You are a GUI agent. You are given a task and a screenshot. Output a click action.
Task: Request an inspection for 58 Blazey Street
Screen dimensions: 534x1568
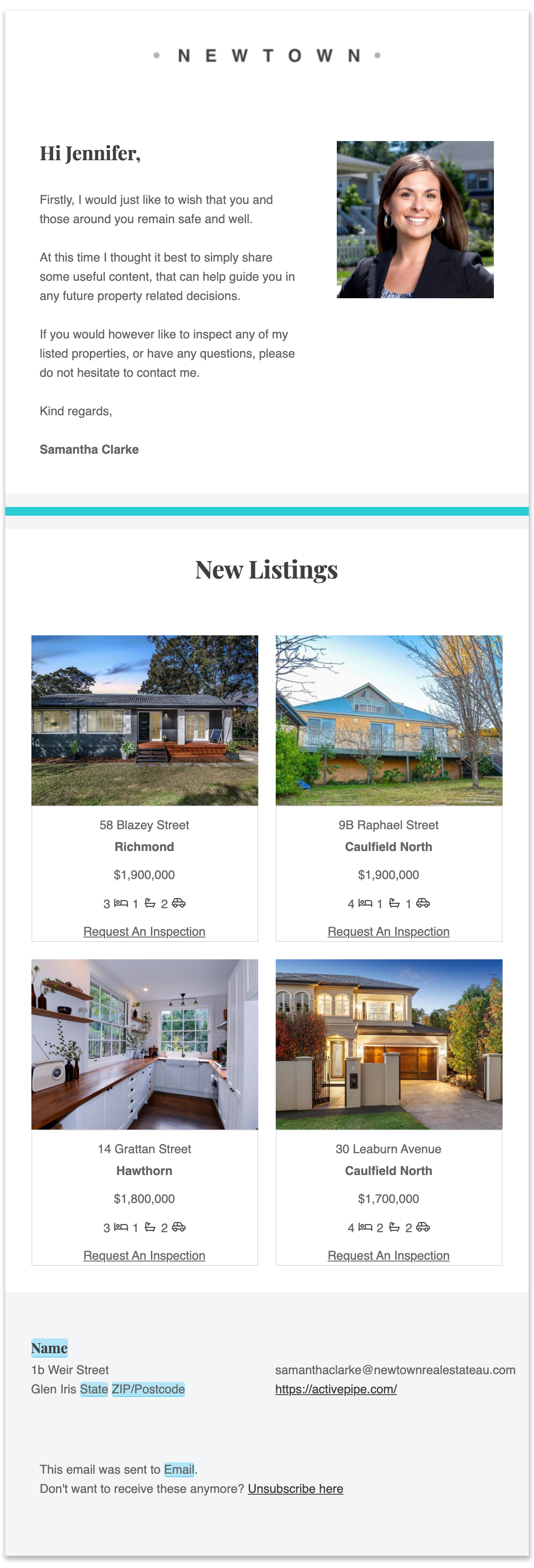[x=144, y=931]
